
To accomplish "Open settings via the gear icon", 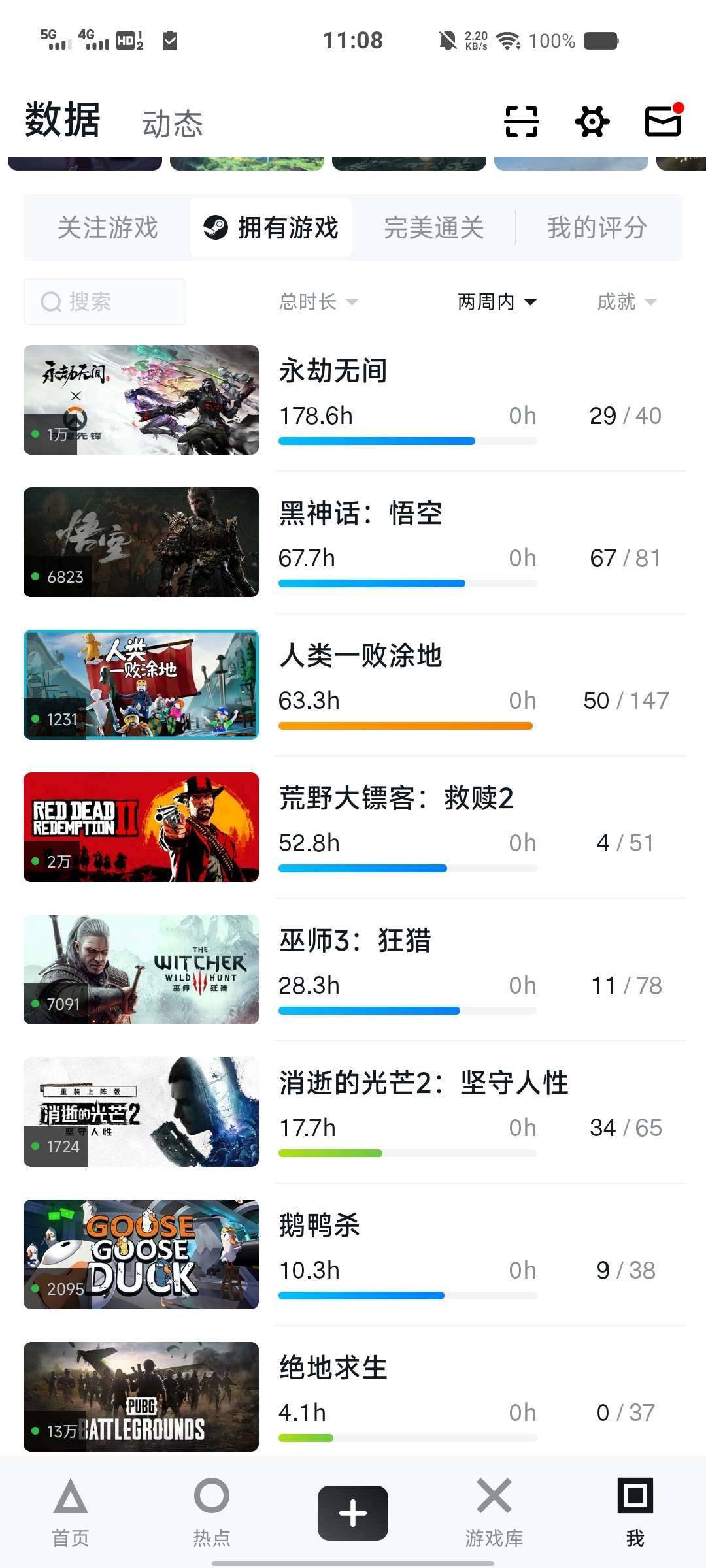I will [592, 122].
